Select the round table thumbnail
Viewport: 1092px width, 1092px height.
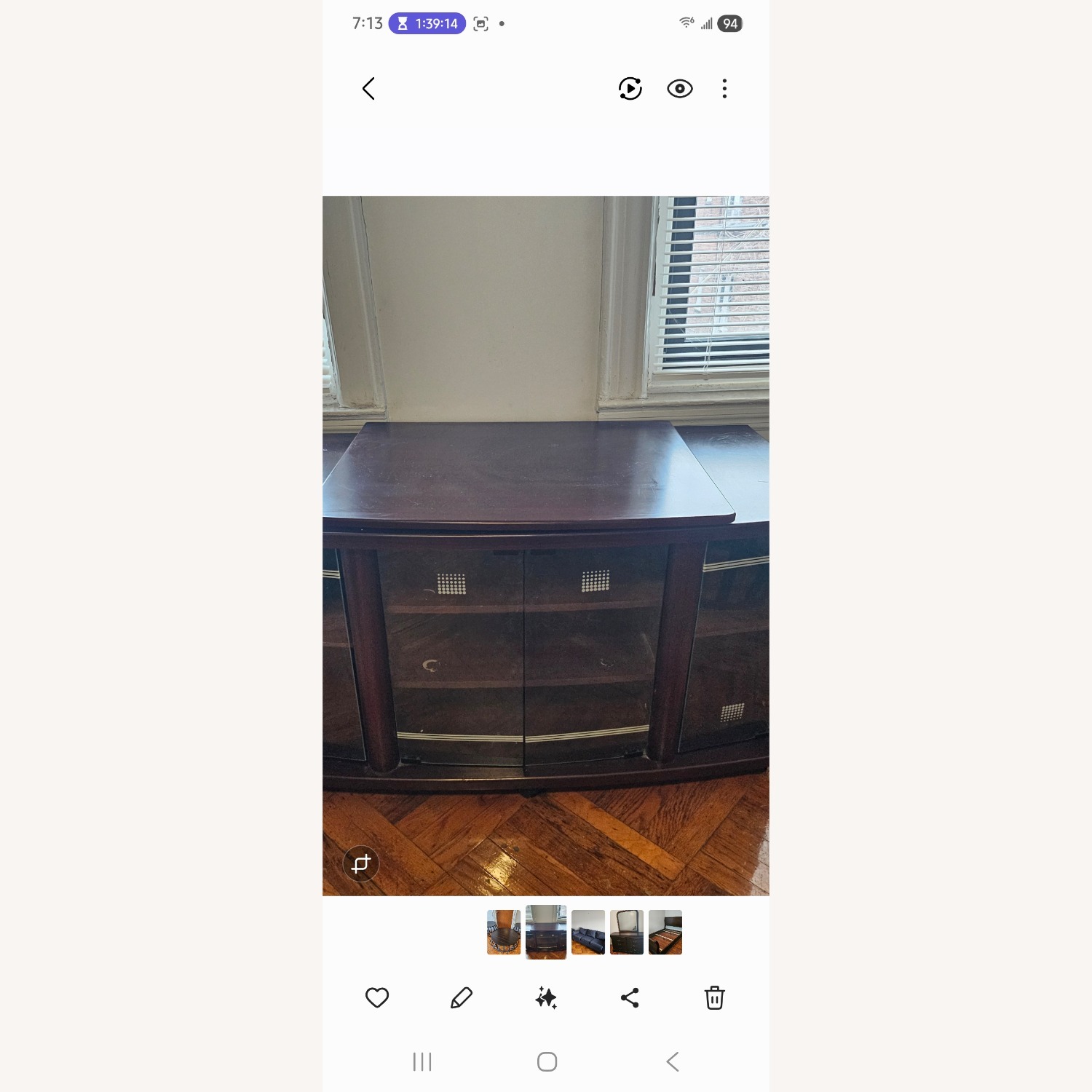pos(504,932)
